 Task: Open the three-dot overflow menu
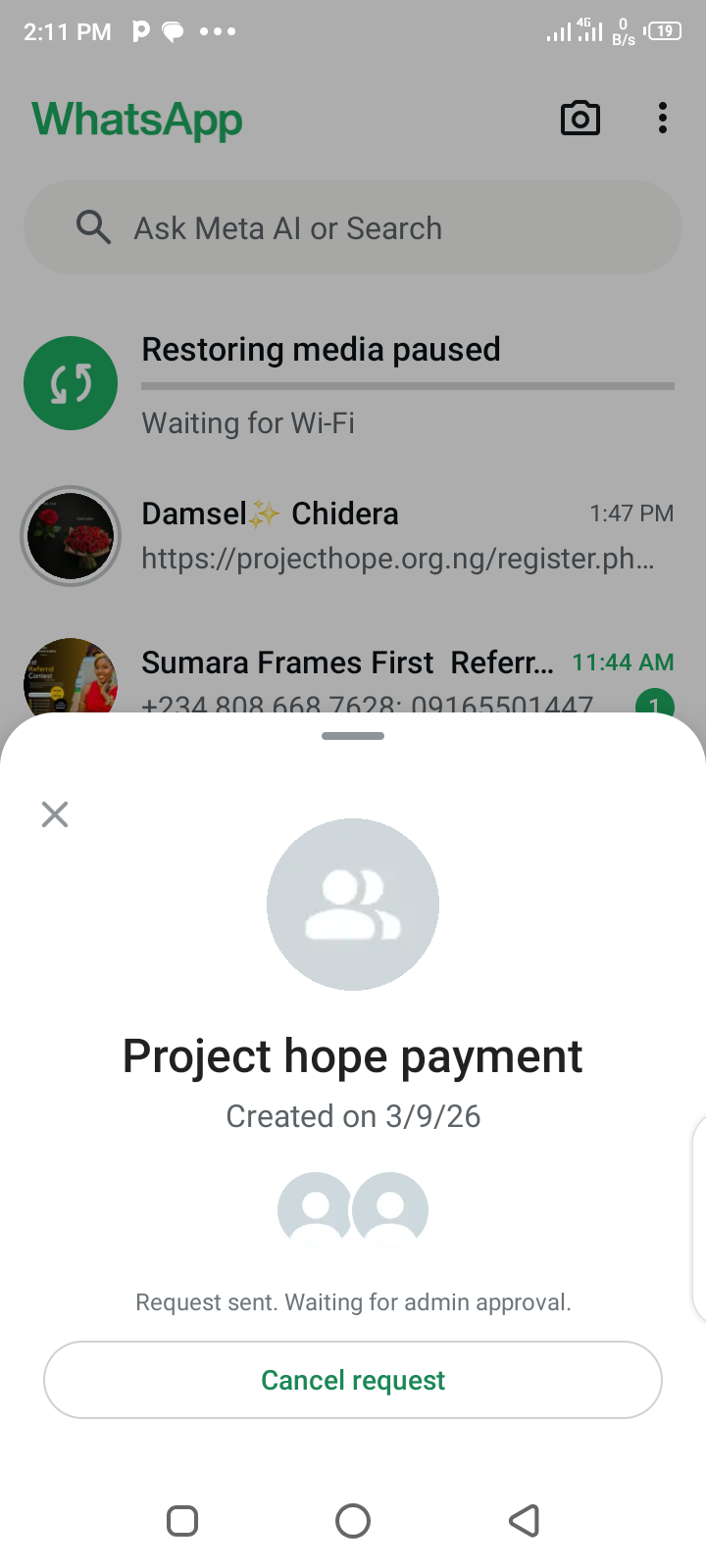point(663,119)
